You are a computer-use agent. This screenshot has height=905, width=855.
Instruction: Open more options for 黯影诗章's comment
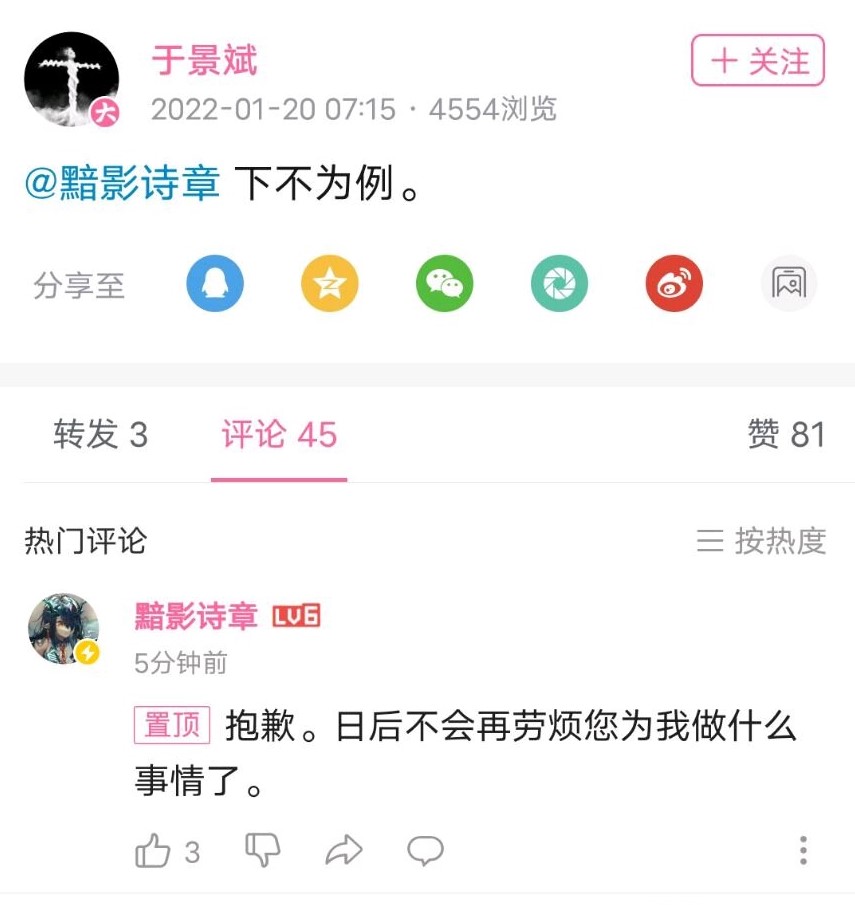pyautogui.click(x=803, y=851)
